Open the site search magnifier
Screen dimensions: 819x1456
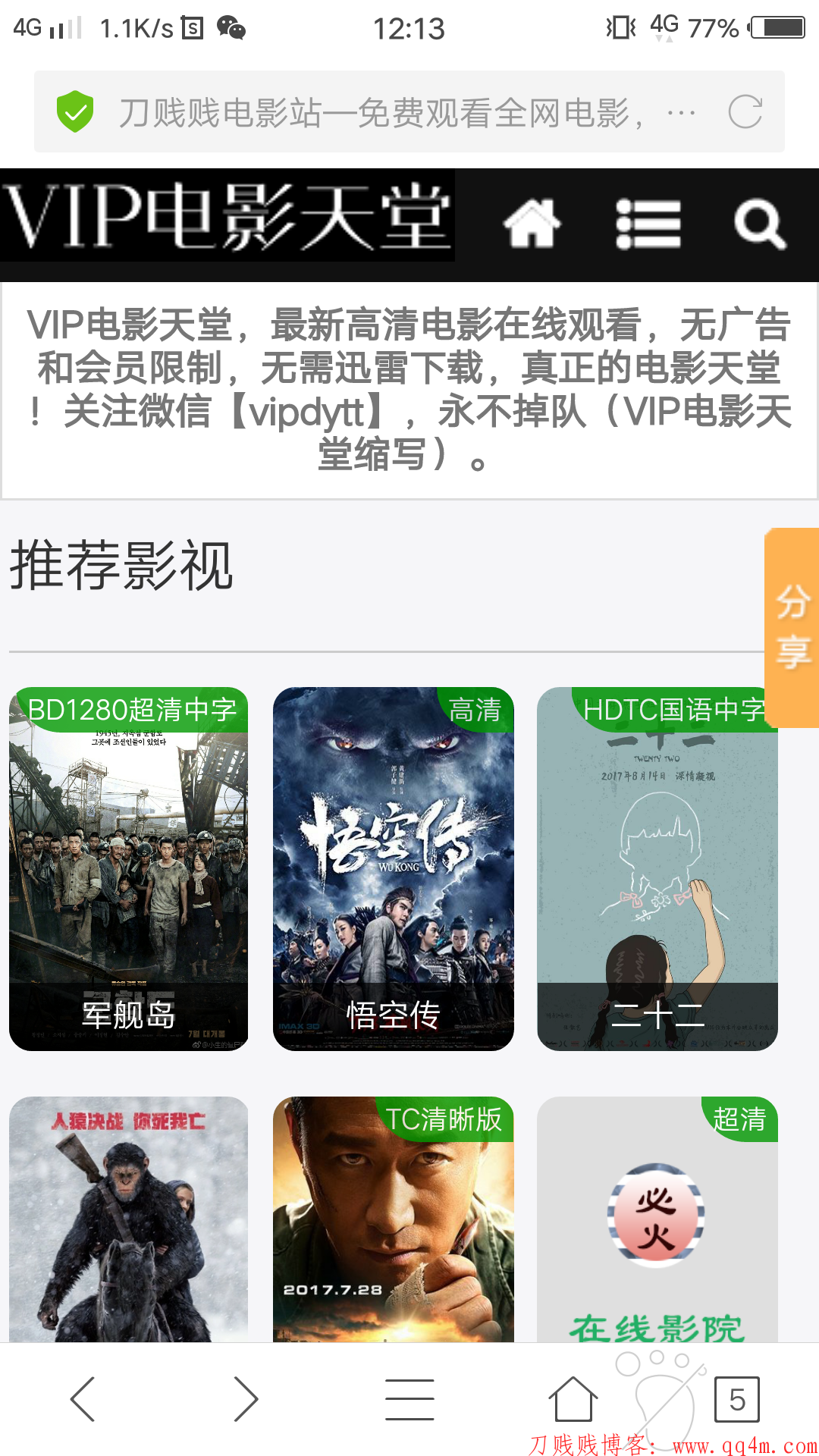click(x=759, y=223)
